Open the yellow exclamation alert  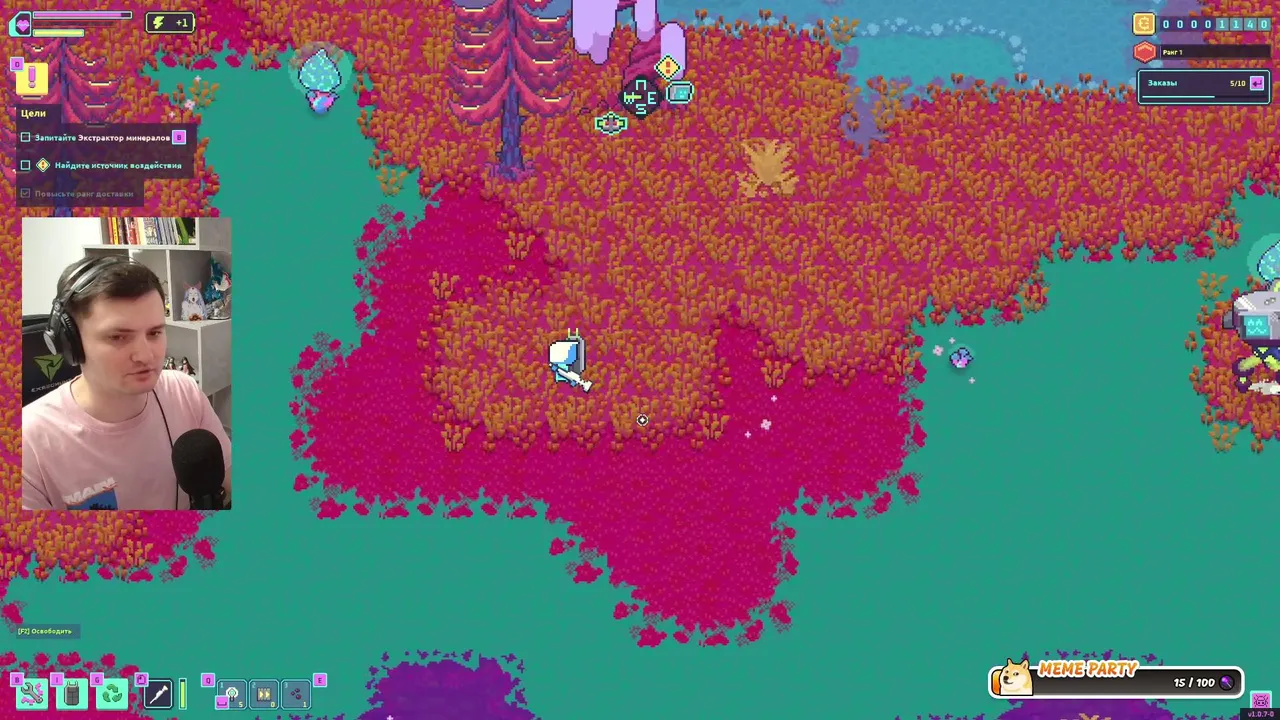point(32,78)
